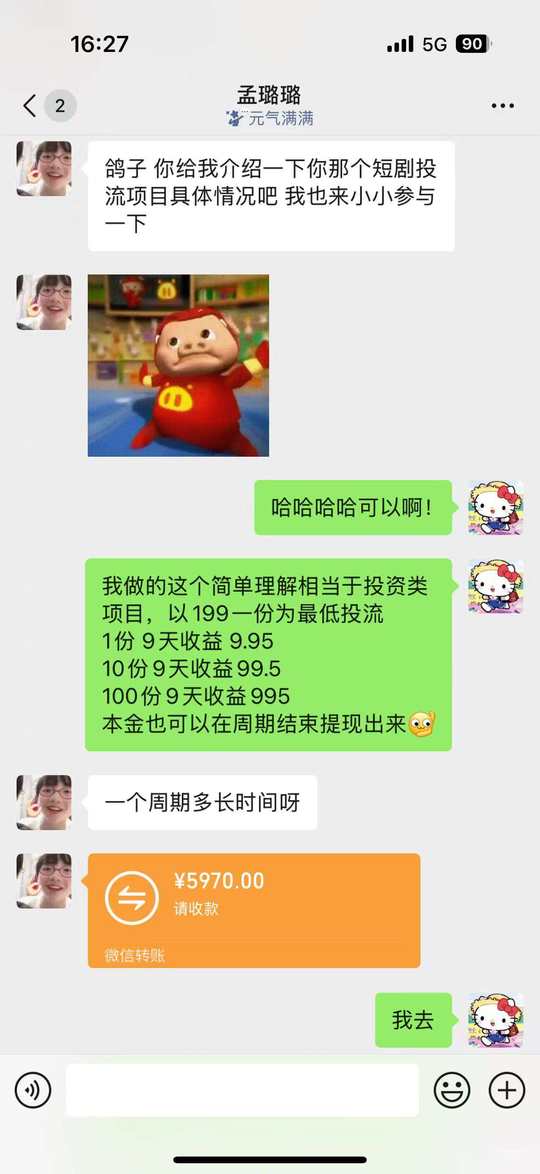Switch to voice message input
The height and width of the screenshot is (1174, 540).
point(33,1090)
